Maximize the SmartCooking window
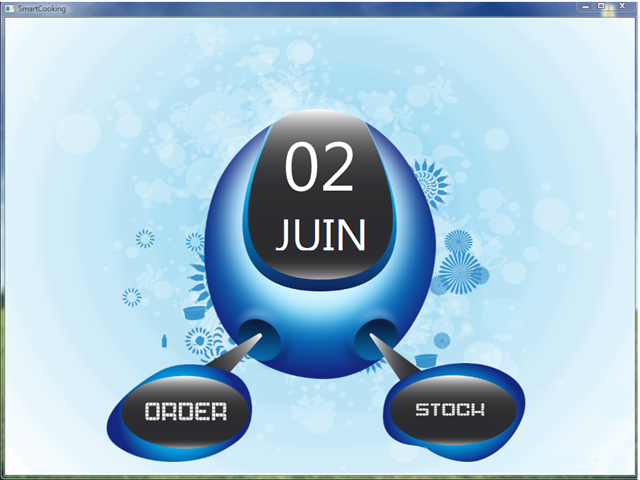 coord(601,6)
